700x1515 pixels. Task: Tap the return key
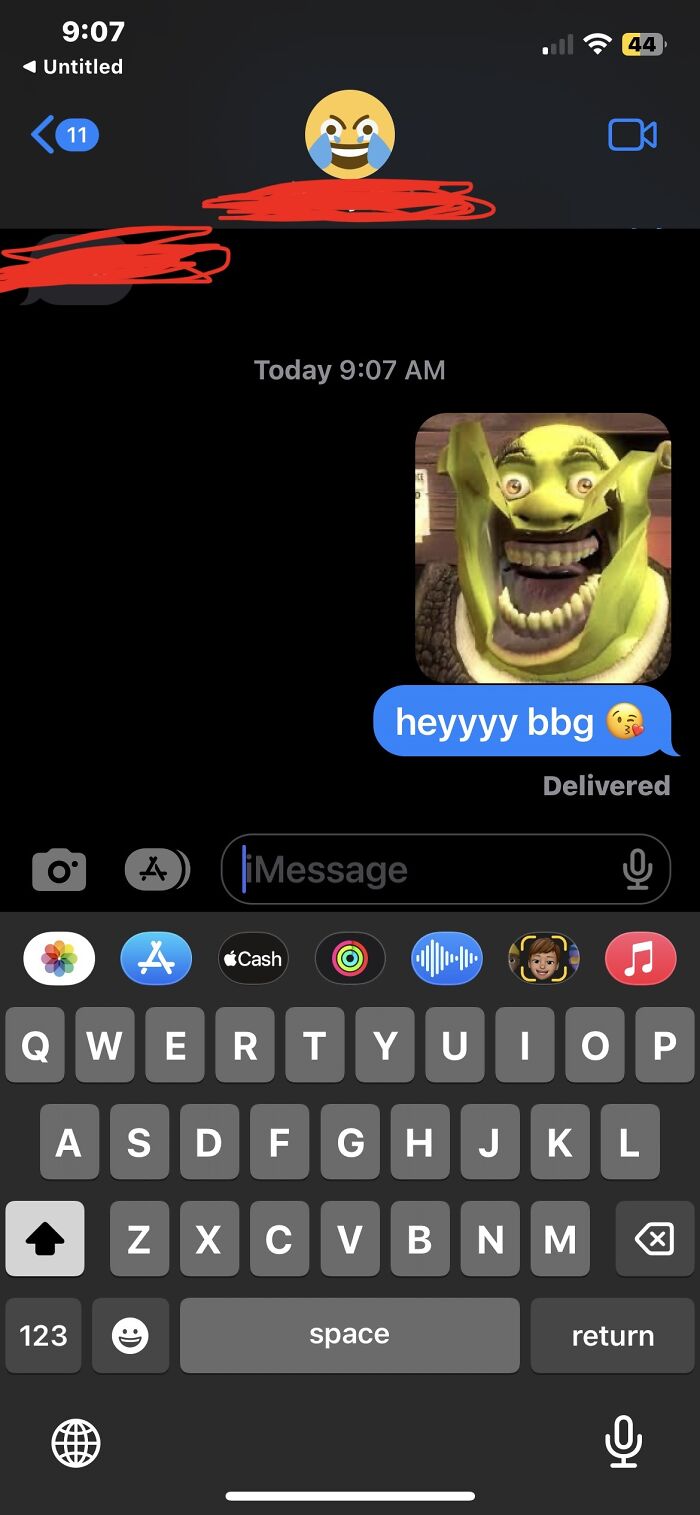point(612,1335)
